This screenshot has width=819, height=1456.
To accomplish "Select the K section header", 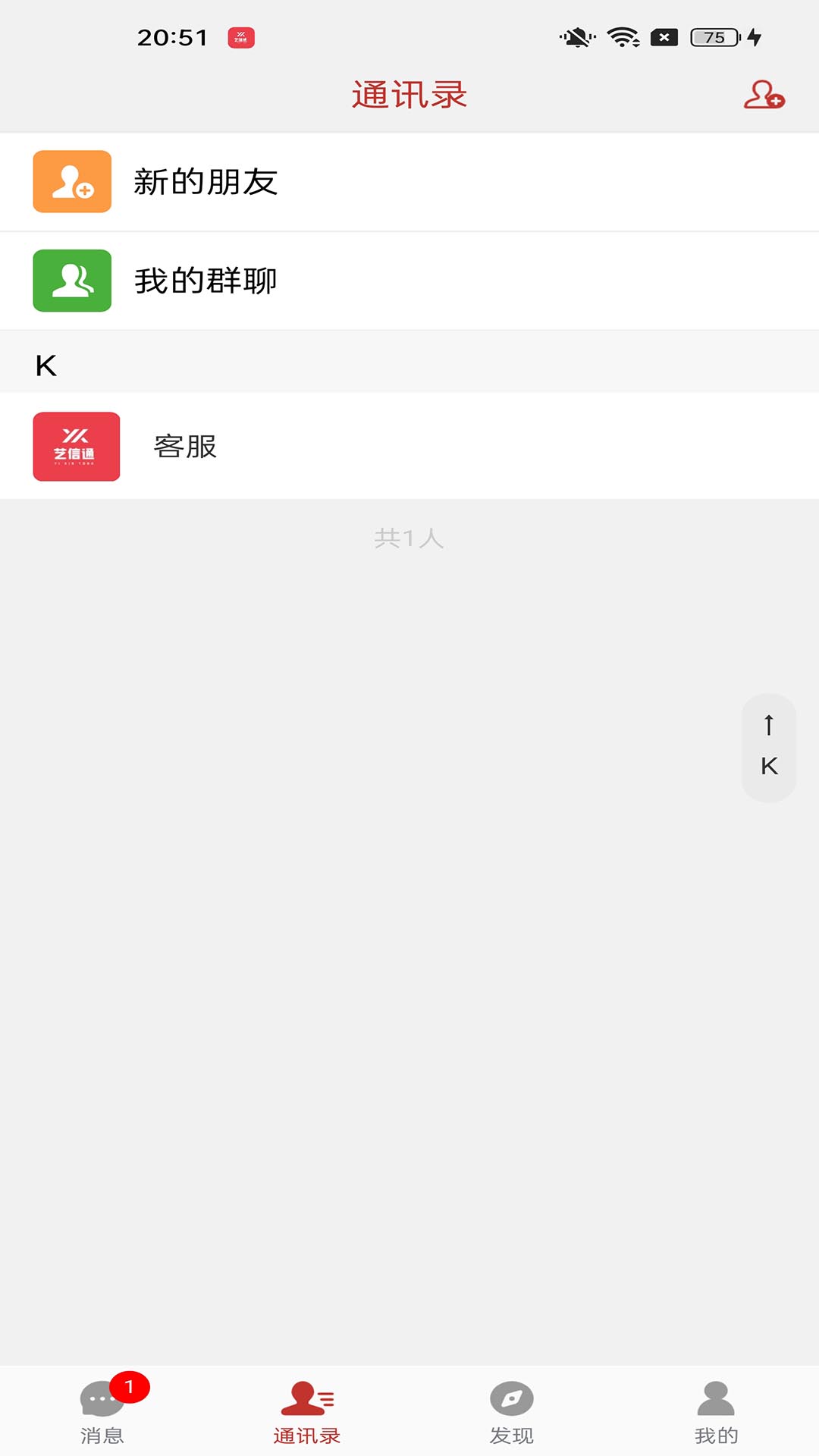I will tap(47, 364).
